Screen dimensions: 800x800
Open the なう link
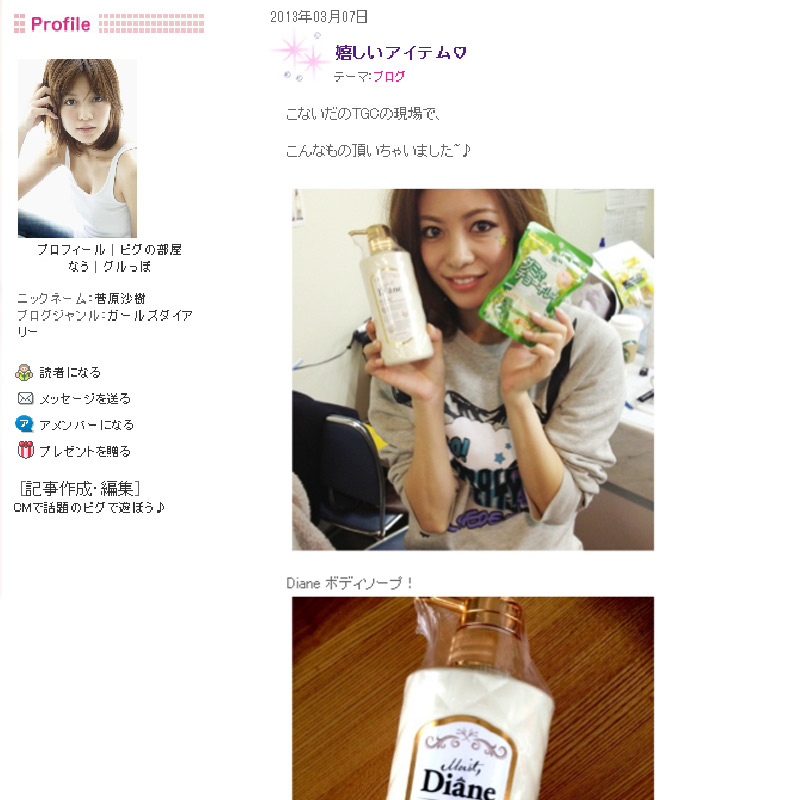(78, 267)
